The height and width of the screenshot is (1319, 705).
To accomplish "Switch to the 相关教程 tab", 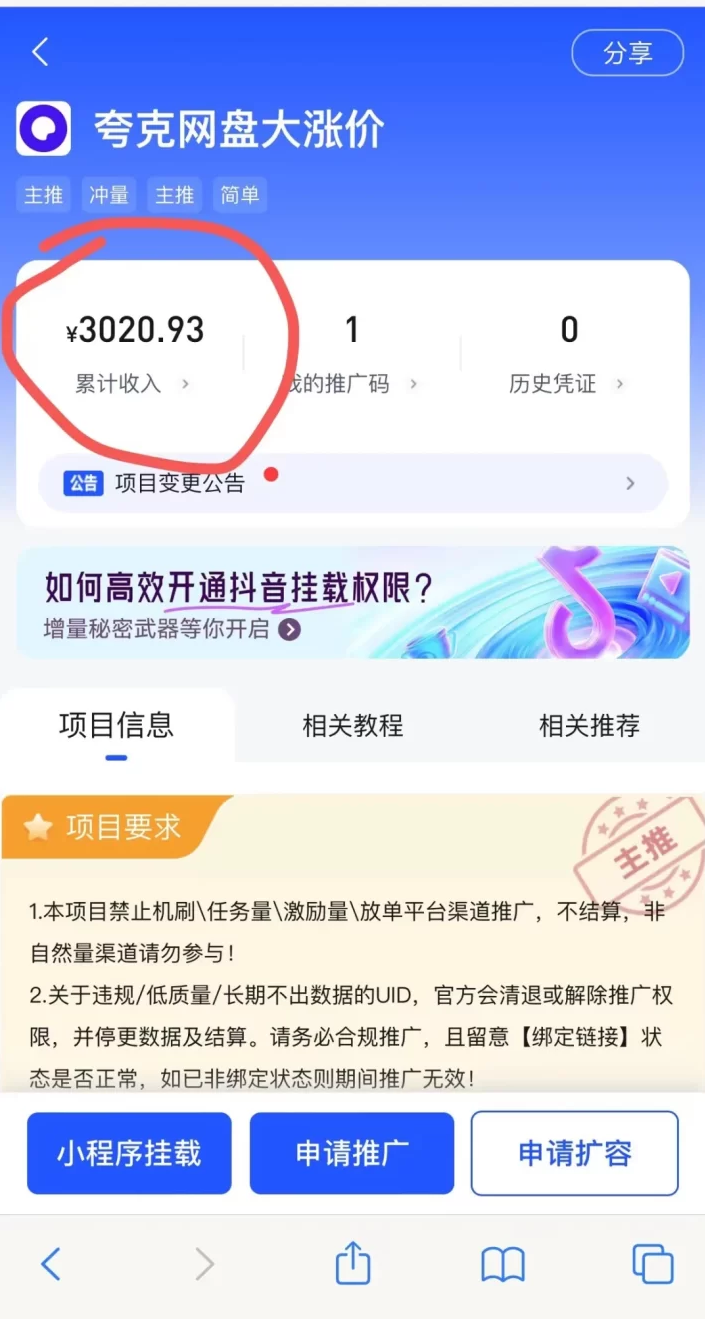I will pyautogui.click(x=352, y=725).
